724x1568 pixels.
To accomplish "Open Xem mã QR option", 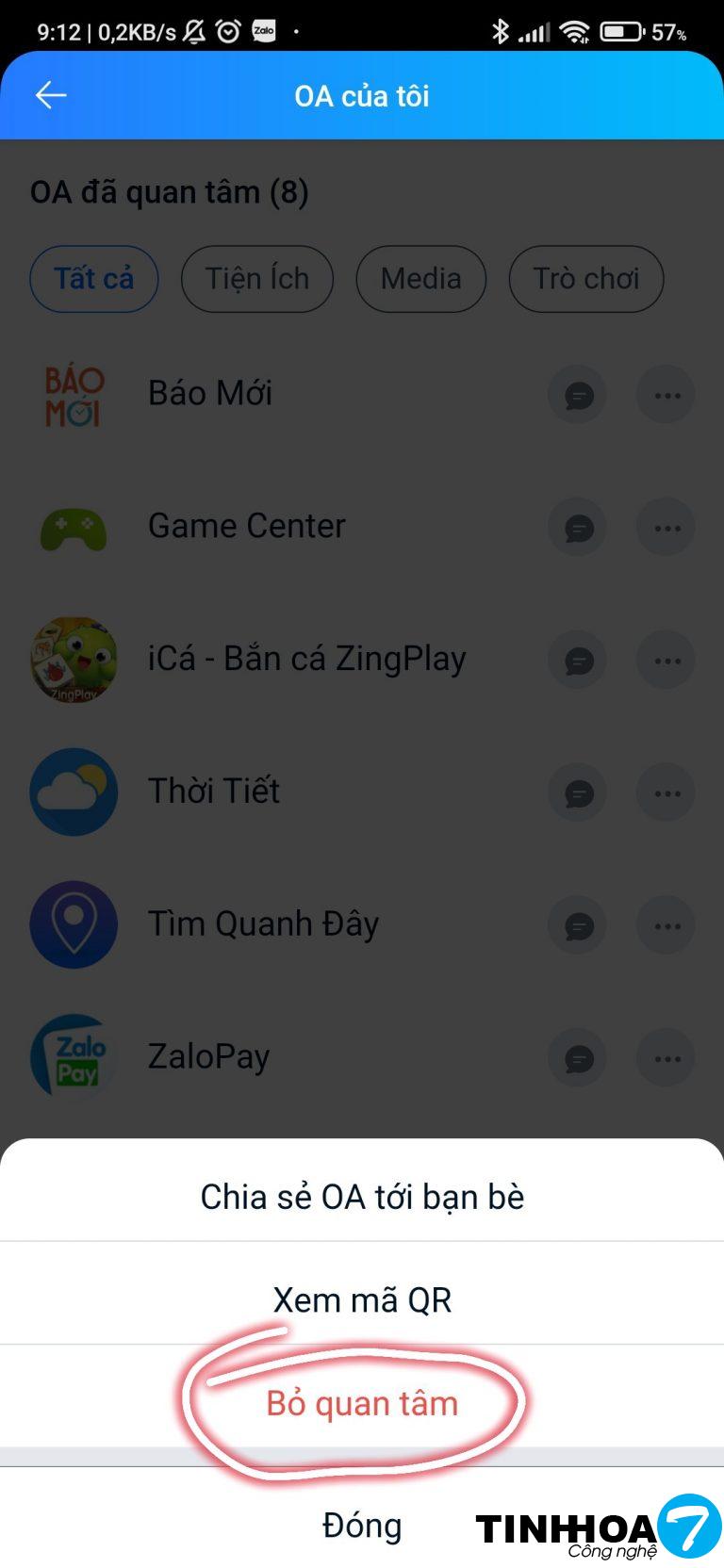I will tap(362, 1300).
